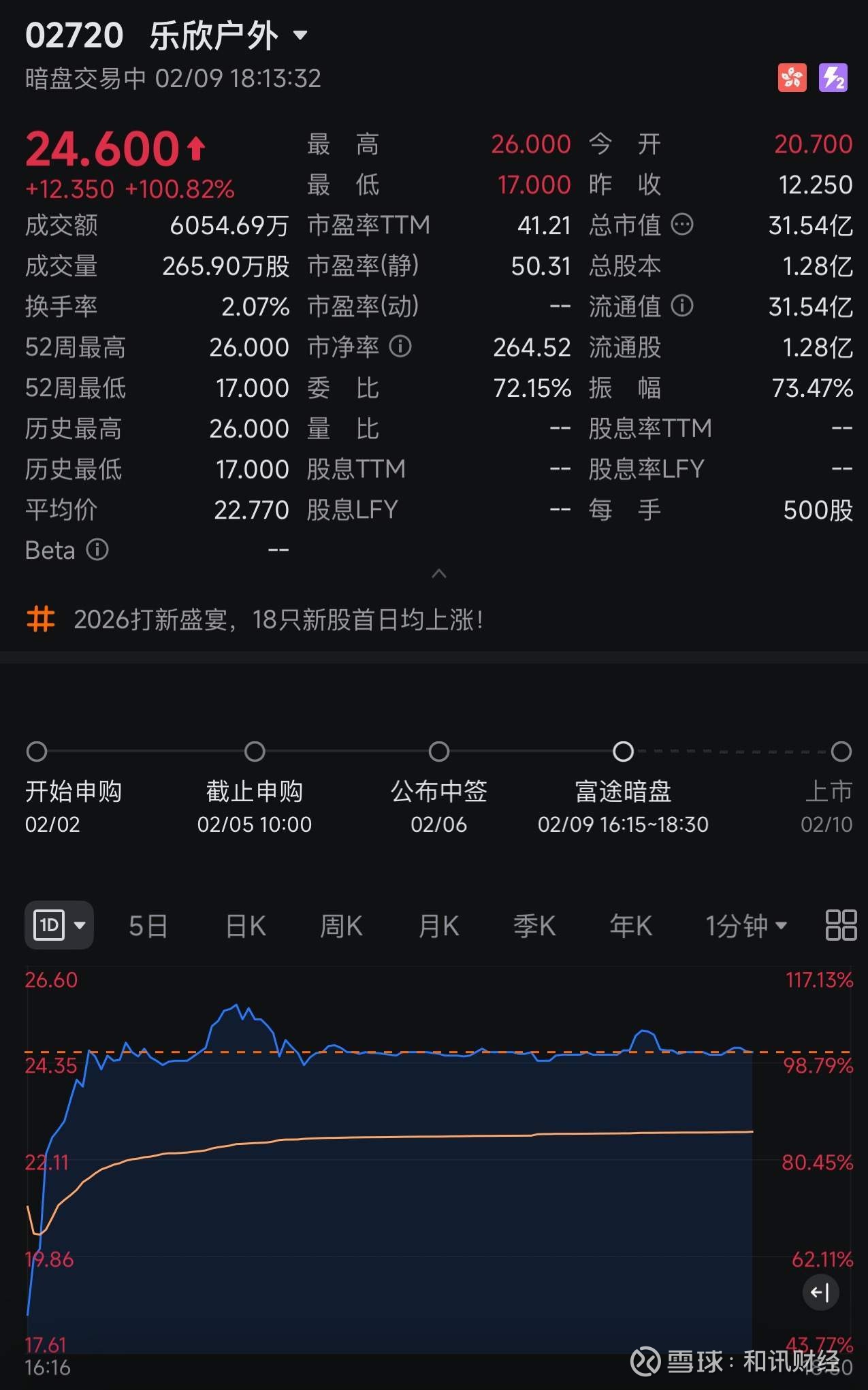Switch to the 5日 chart tab
The image size is (868, 1390).
148,926
